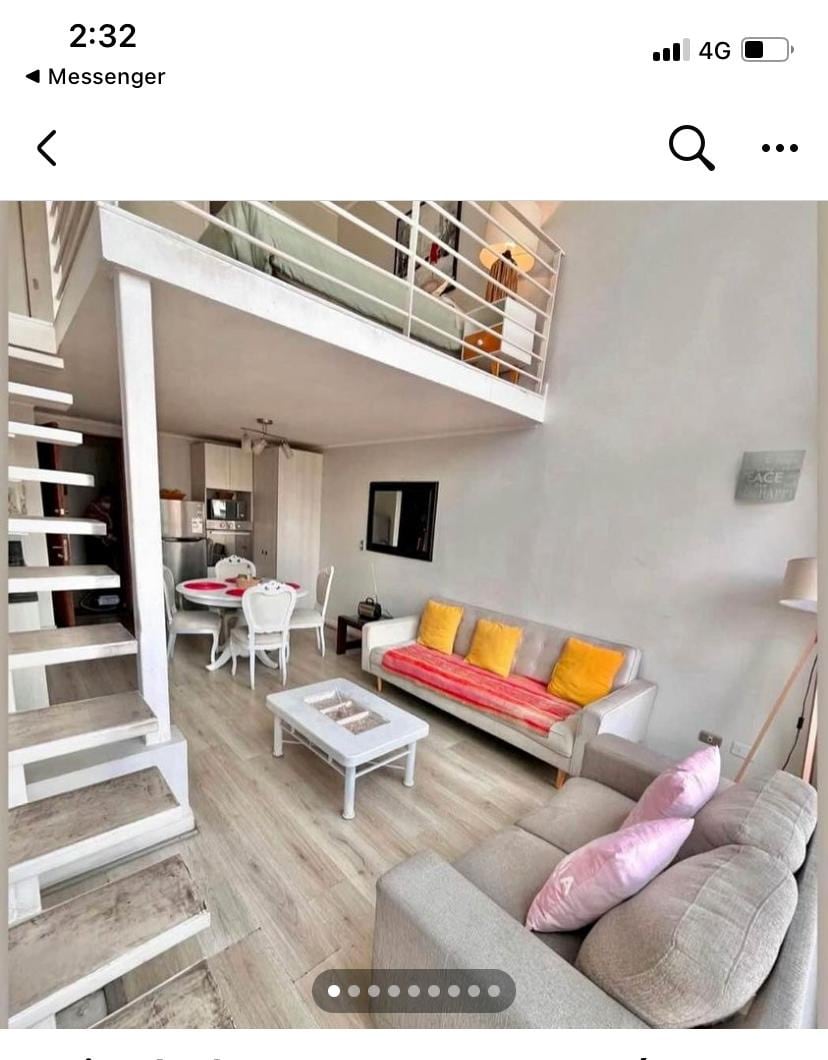The image size is (828, 1060).
Task: Open the three-dot overflow menu
Action: (x=779, y=148)
